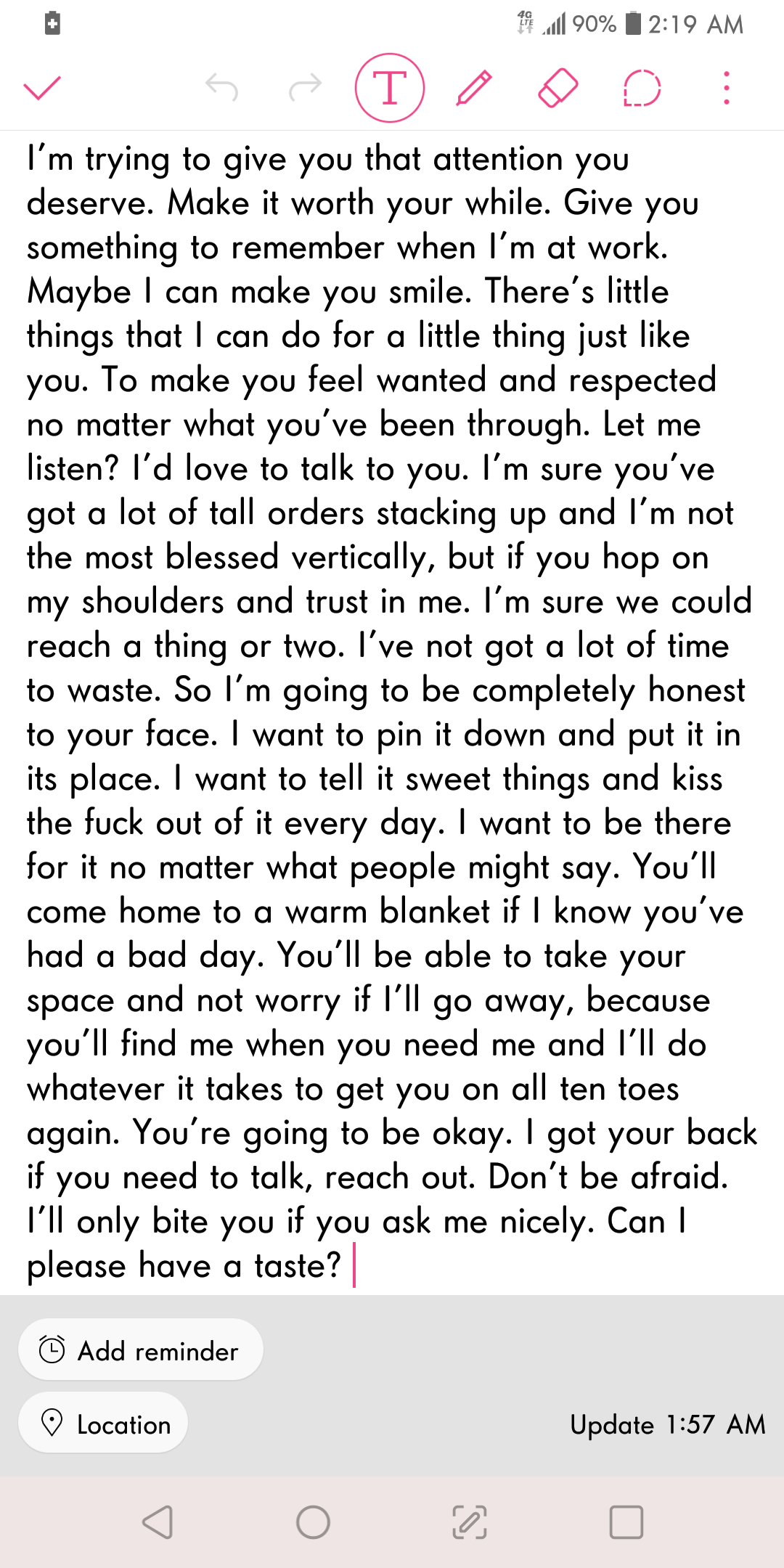Go back using the system back button
784x1568 pixels.
(158, 1522)
